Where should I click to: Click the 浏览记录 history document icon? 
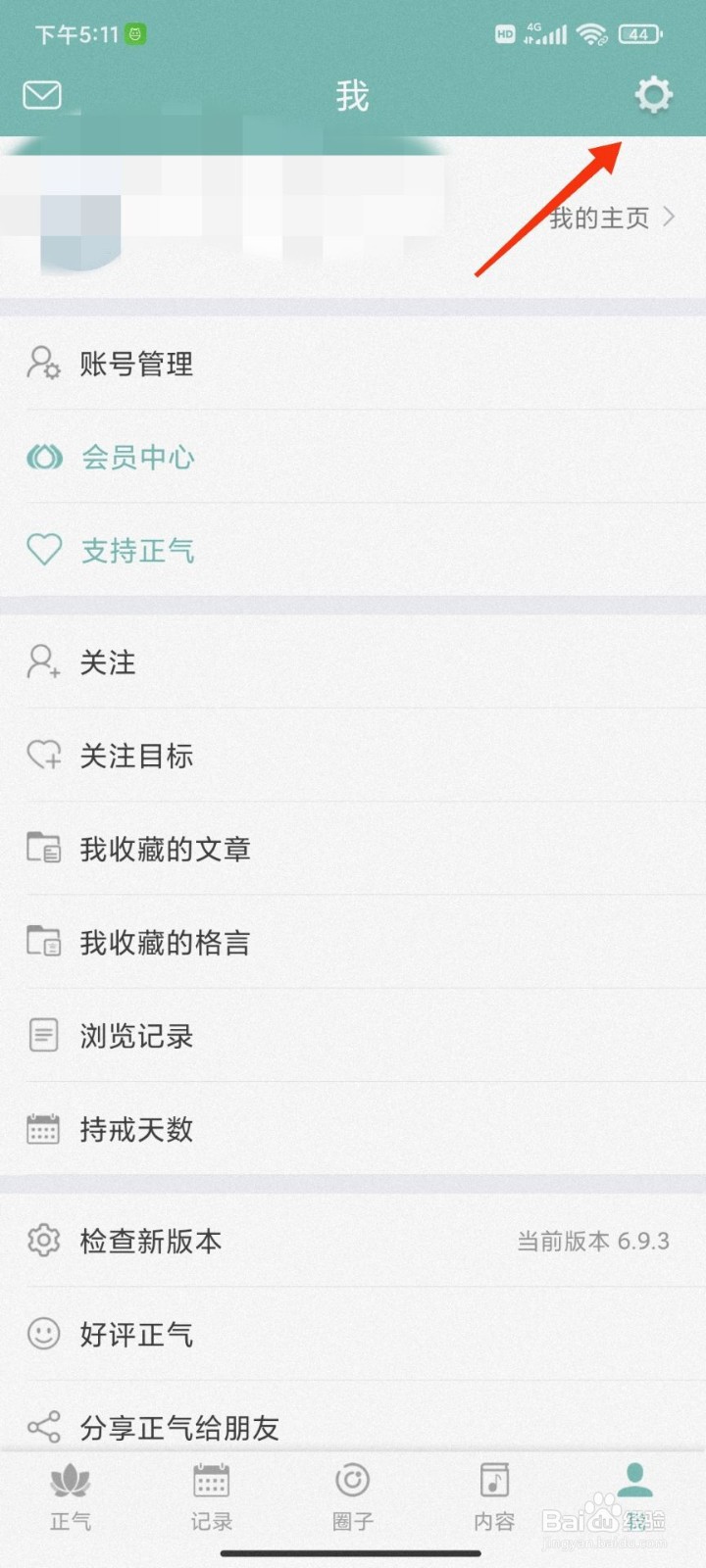pos(43,1035)
